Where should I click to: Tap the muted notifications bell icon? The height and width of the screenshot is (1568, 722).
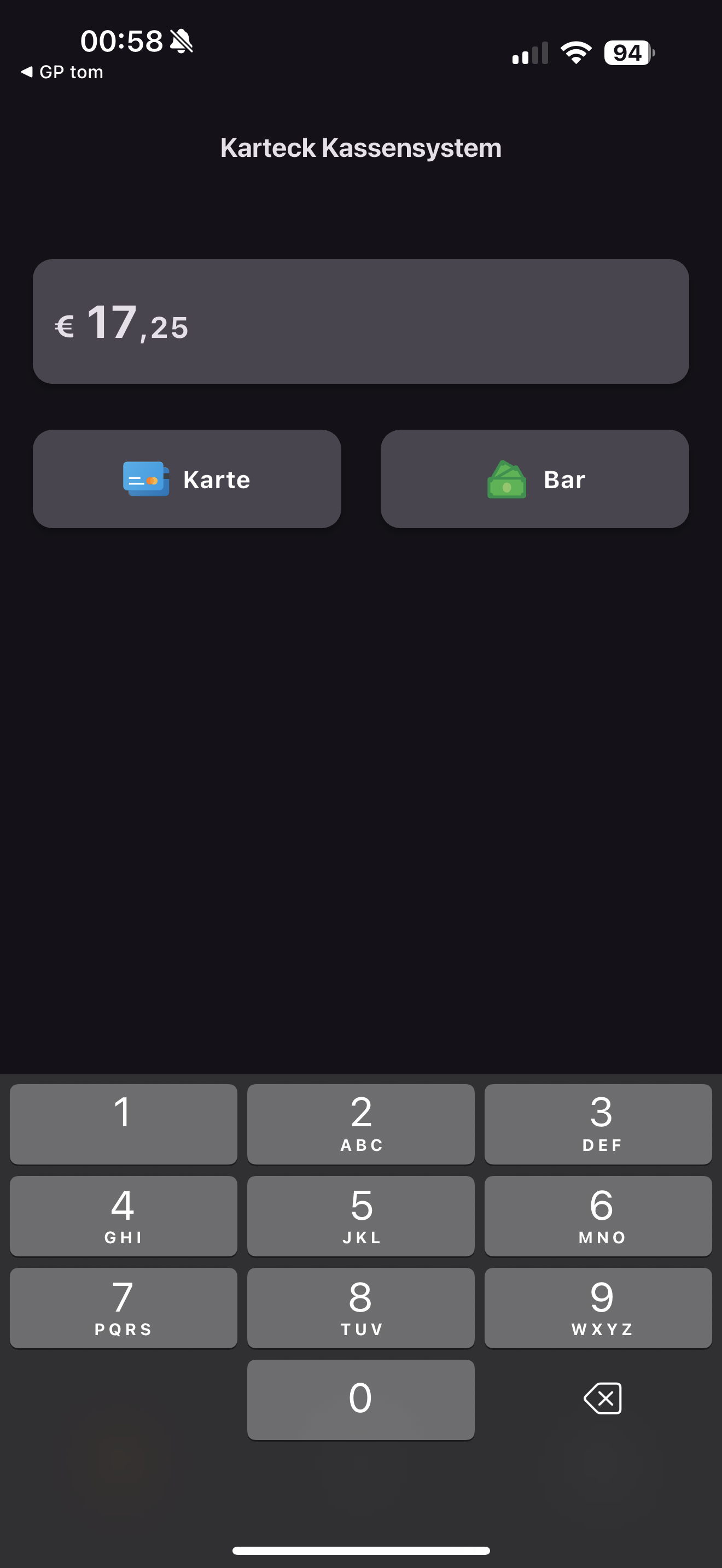[x=183, y=40]
